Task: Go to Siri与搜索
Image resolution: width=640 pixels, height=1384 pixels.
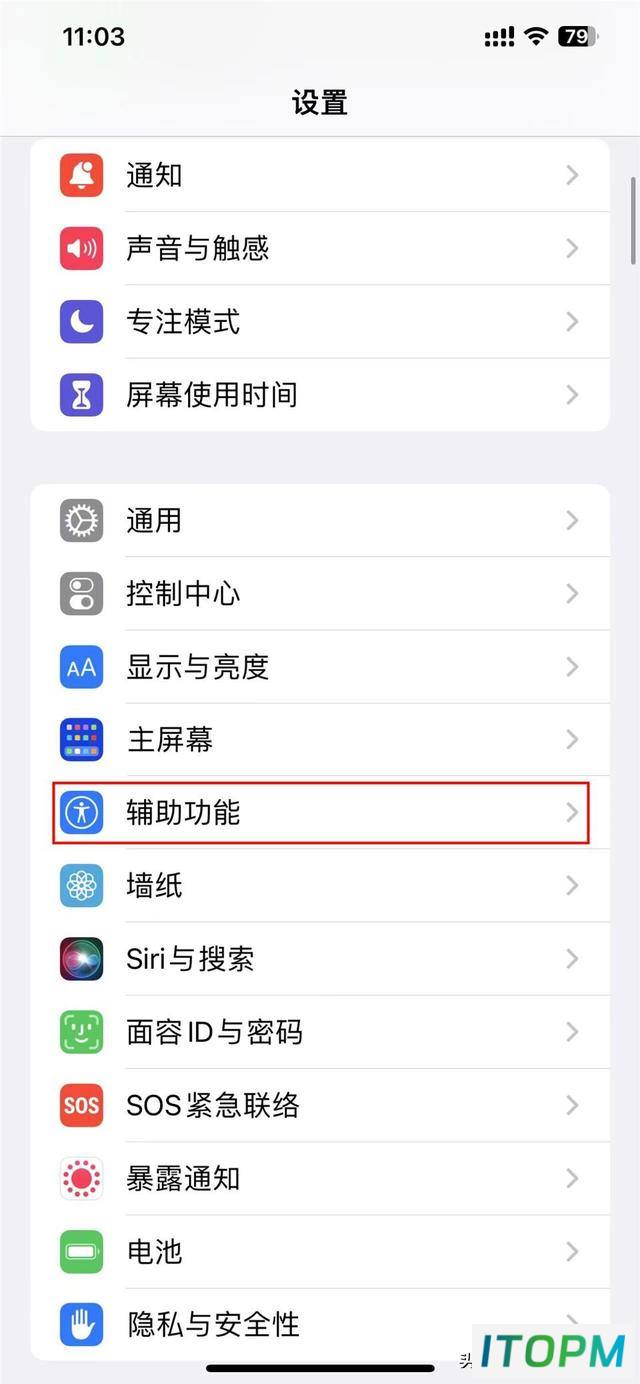Action: pos(320,958)
